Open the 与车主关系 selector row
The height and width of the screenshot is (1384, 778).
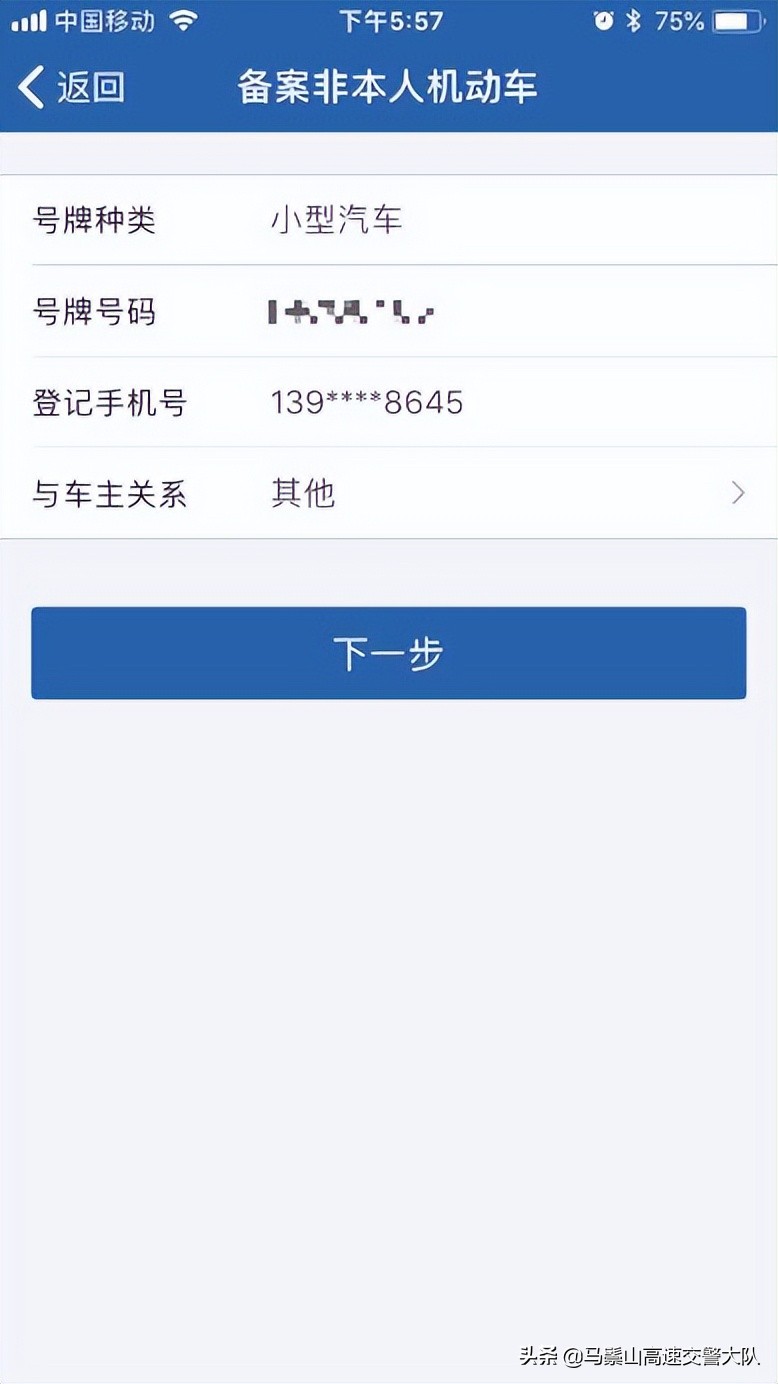tap(389, 493)
